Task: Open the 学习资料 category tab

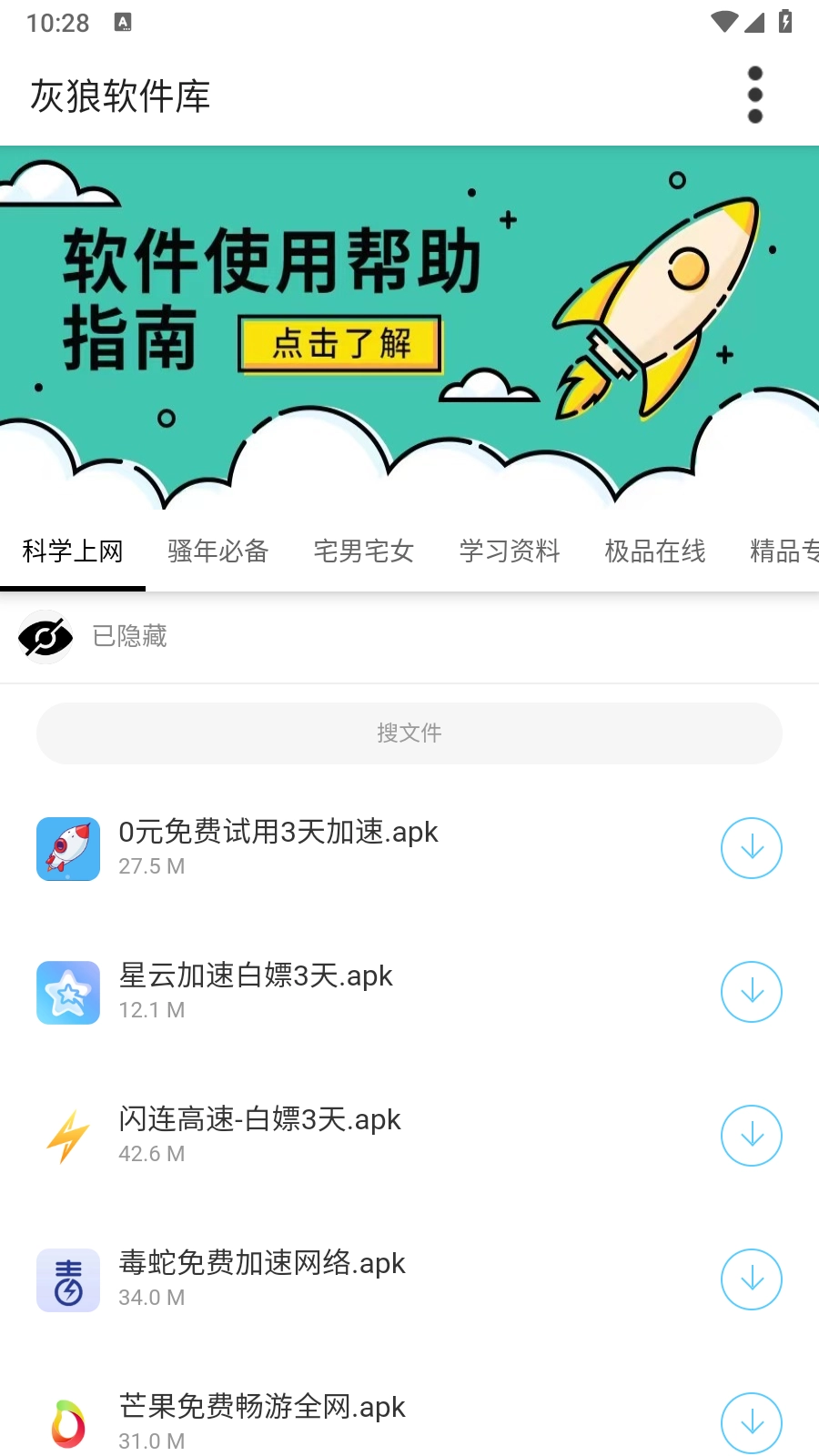Action: (509, 551)
